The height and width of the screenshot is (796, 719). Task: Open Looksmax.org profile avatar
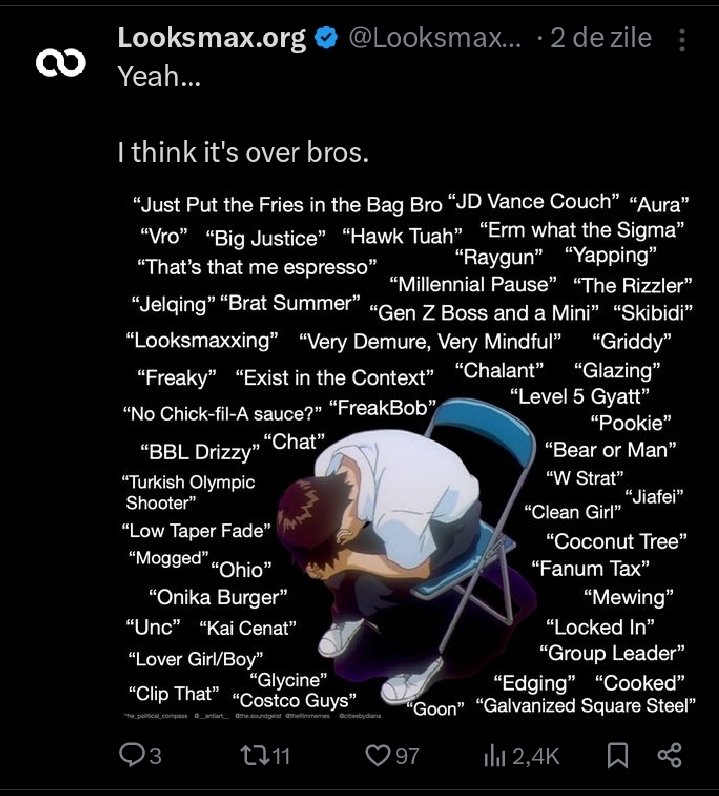pyautogui.click(x=60, y=62)
